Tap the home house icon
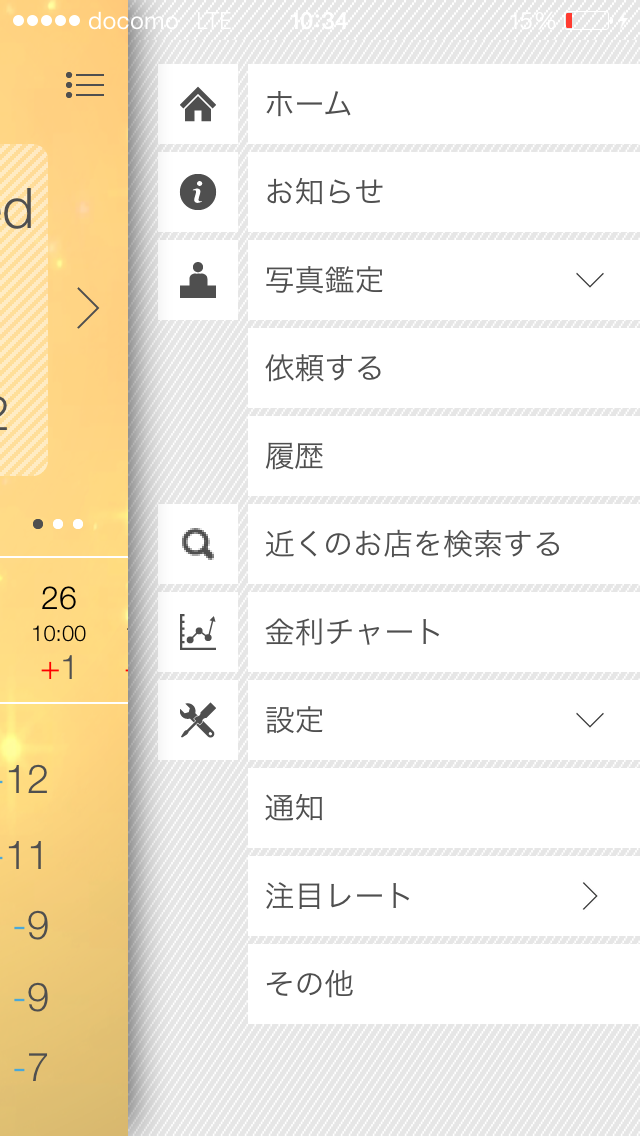This screenshot has width=640, height=1136. (198, 104)
